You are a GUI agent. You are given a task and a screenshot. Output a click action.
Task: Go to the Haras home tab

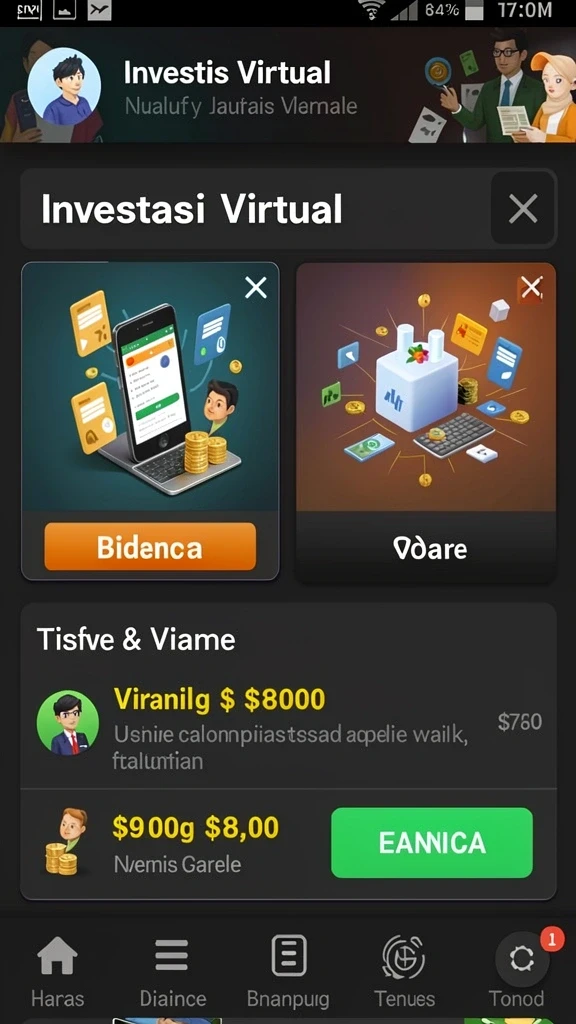(x=57, y=970)
